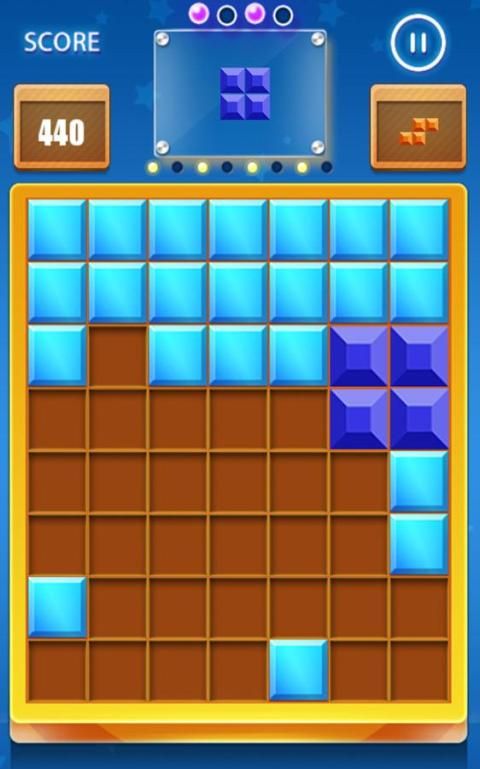Select the blue square block piece
The image size is (480, 769).
point(245,94)
